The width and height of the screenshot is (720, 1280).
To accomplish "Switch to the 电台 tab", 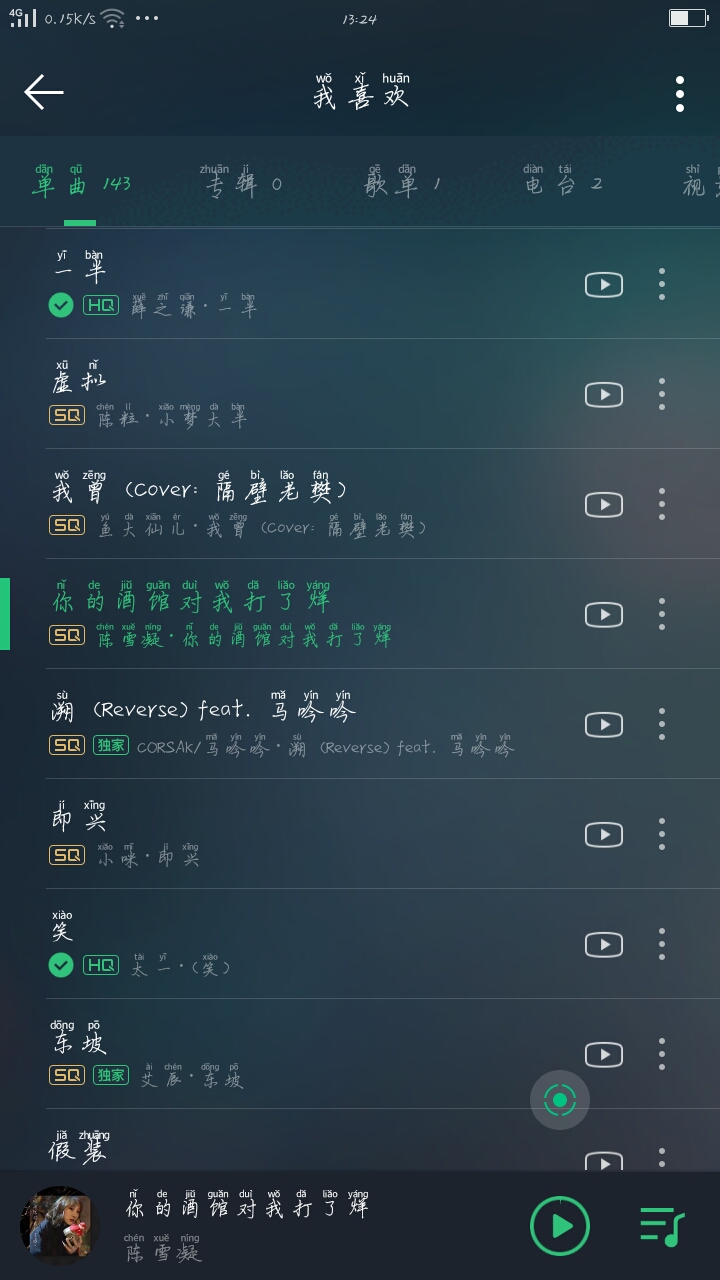I will point(563,184).
